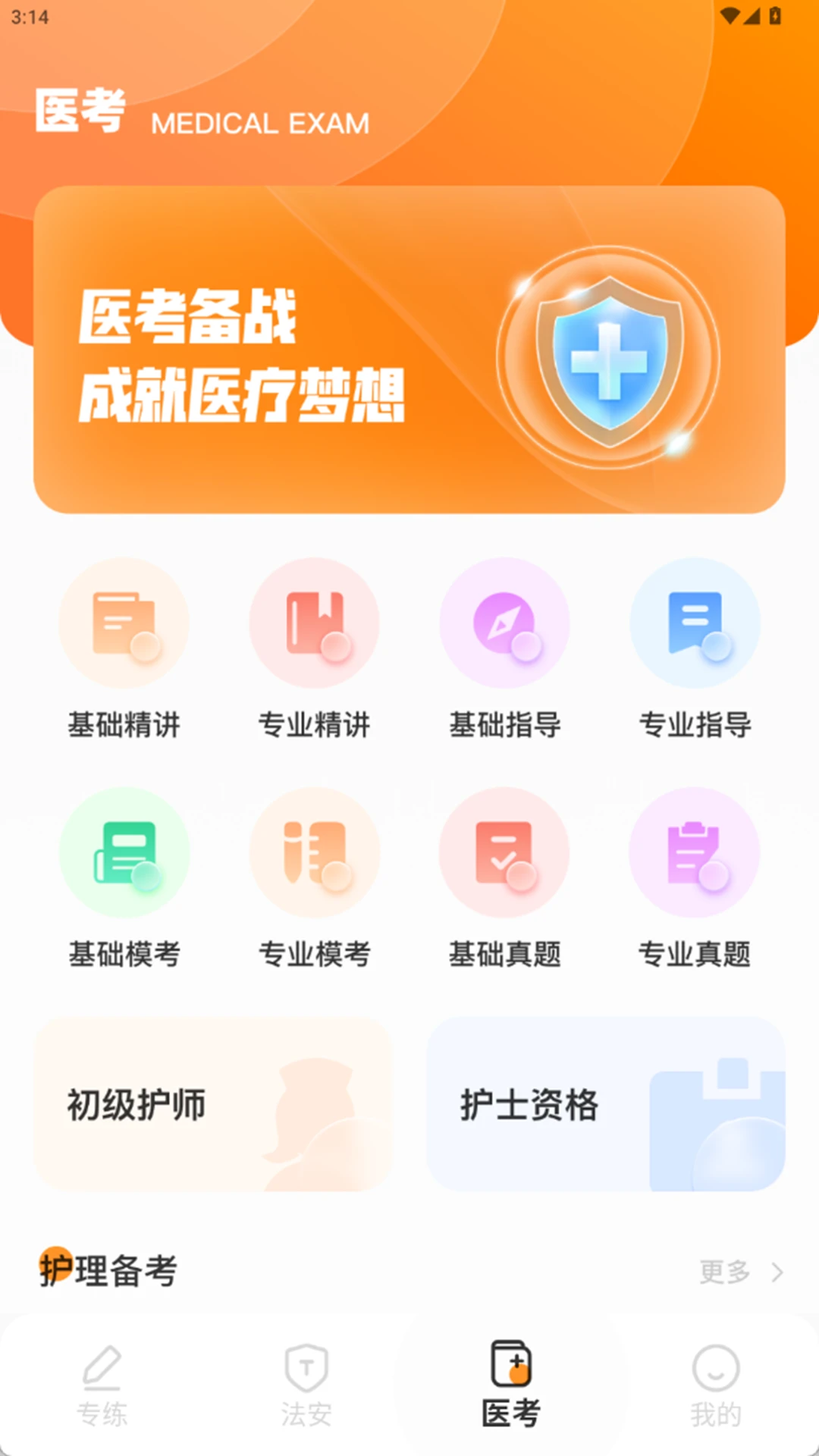The height and width of the screenshot is (1456, 819).
Task: Tap the 专业指导 chat bubble icon
Action: click(x=695, y=622)
